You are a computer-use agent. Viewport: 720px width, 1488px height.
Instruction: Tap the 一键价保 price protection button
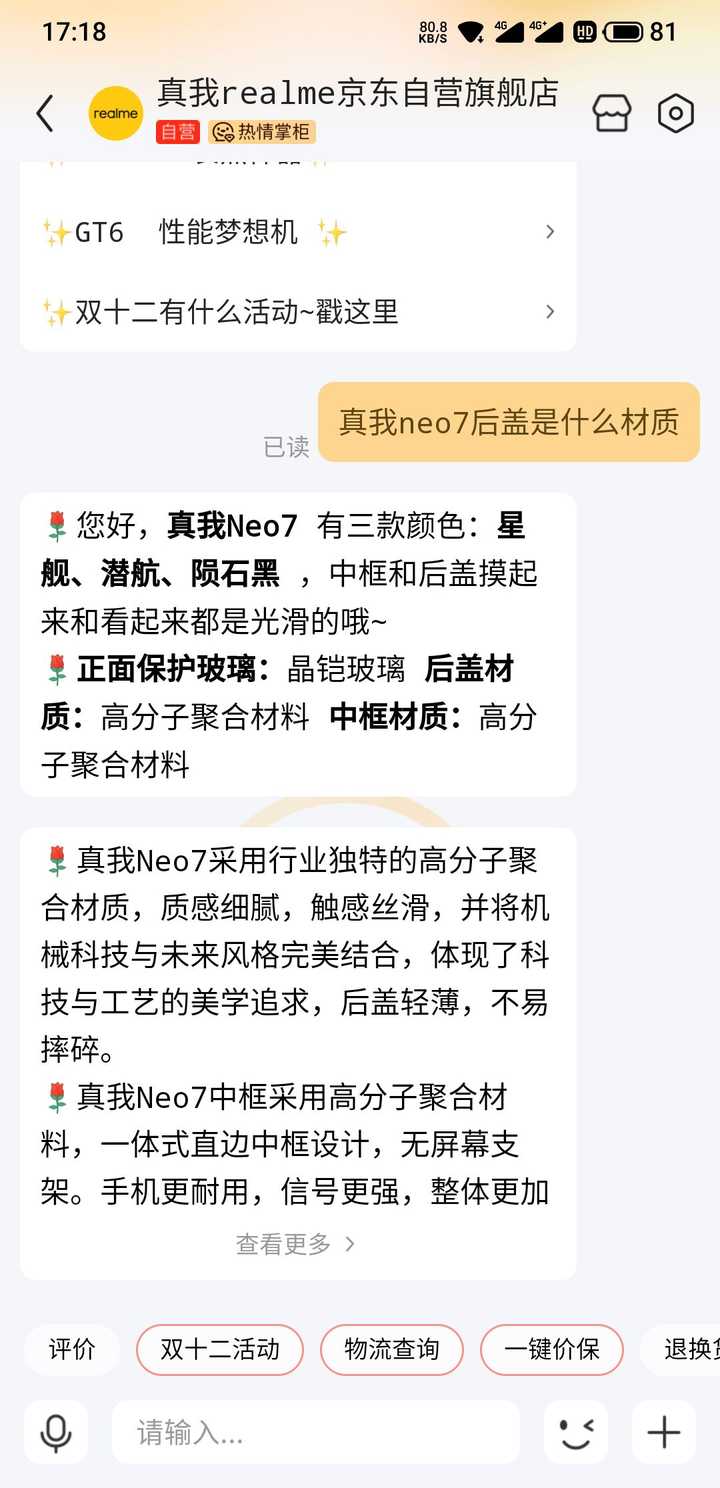point(552,1349)
